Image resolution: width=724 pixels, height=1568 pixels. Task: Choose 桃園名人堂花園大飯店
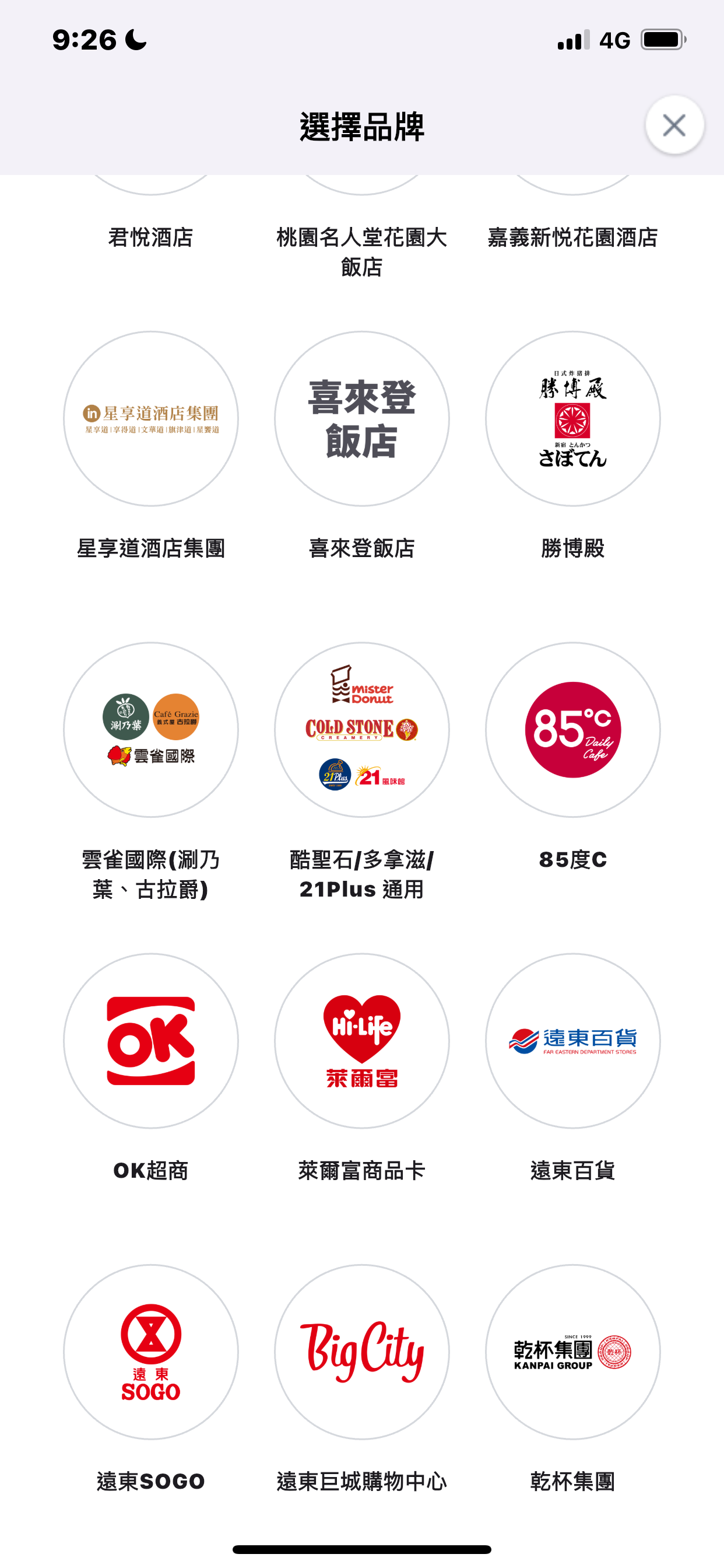point(361,250)
